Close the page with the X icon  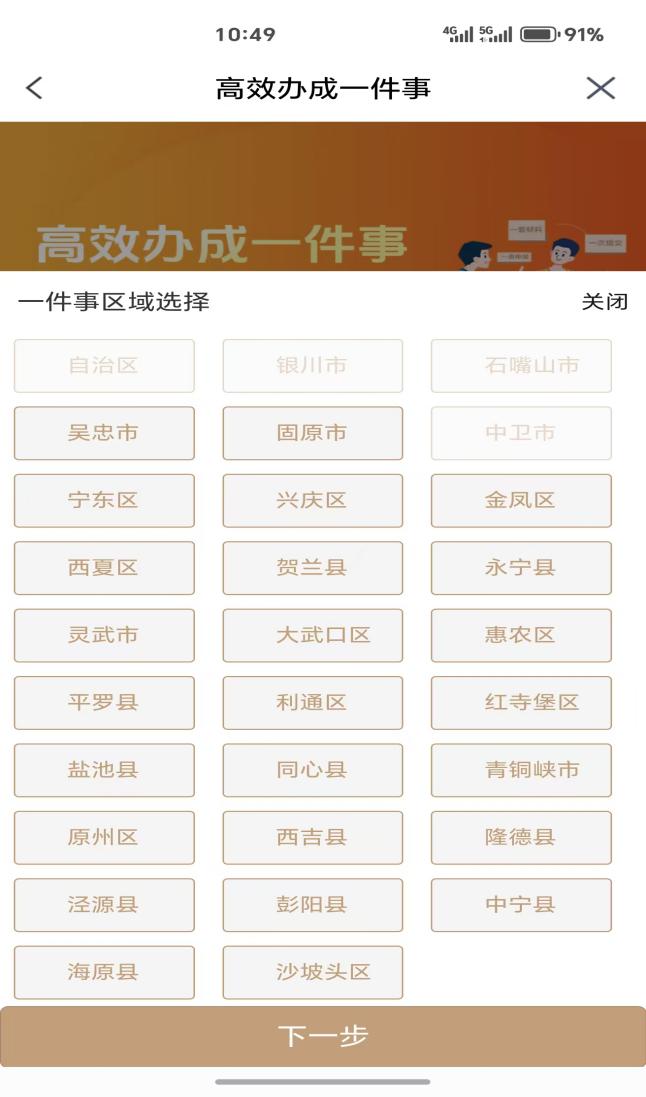pos(600,88)
